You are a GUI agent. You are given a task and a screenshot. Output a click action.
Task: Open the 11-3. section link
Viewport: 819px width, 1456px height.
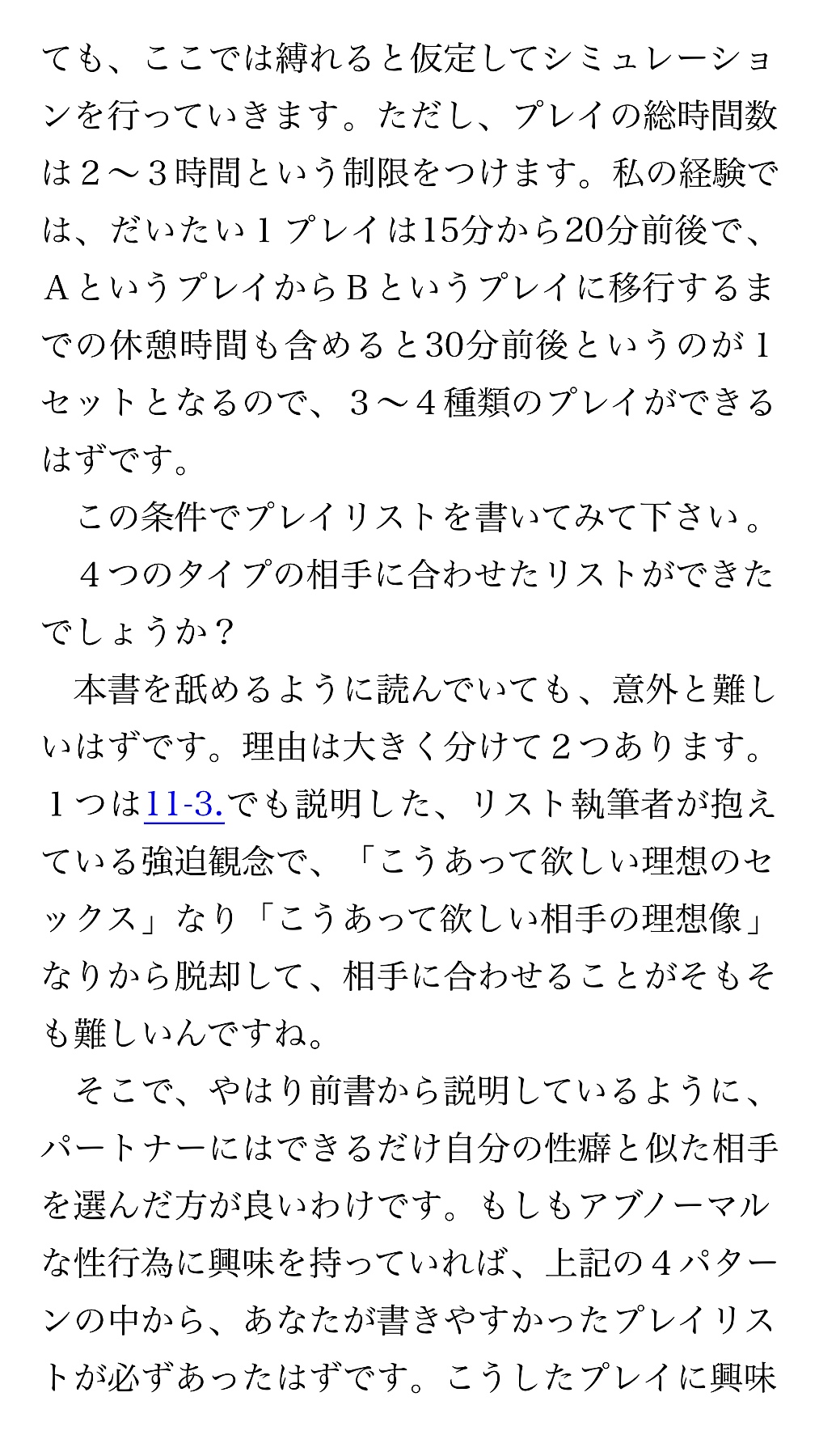184,805
